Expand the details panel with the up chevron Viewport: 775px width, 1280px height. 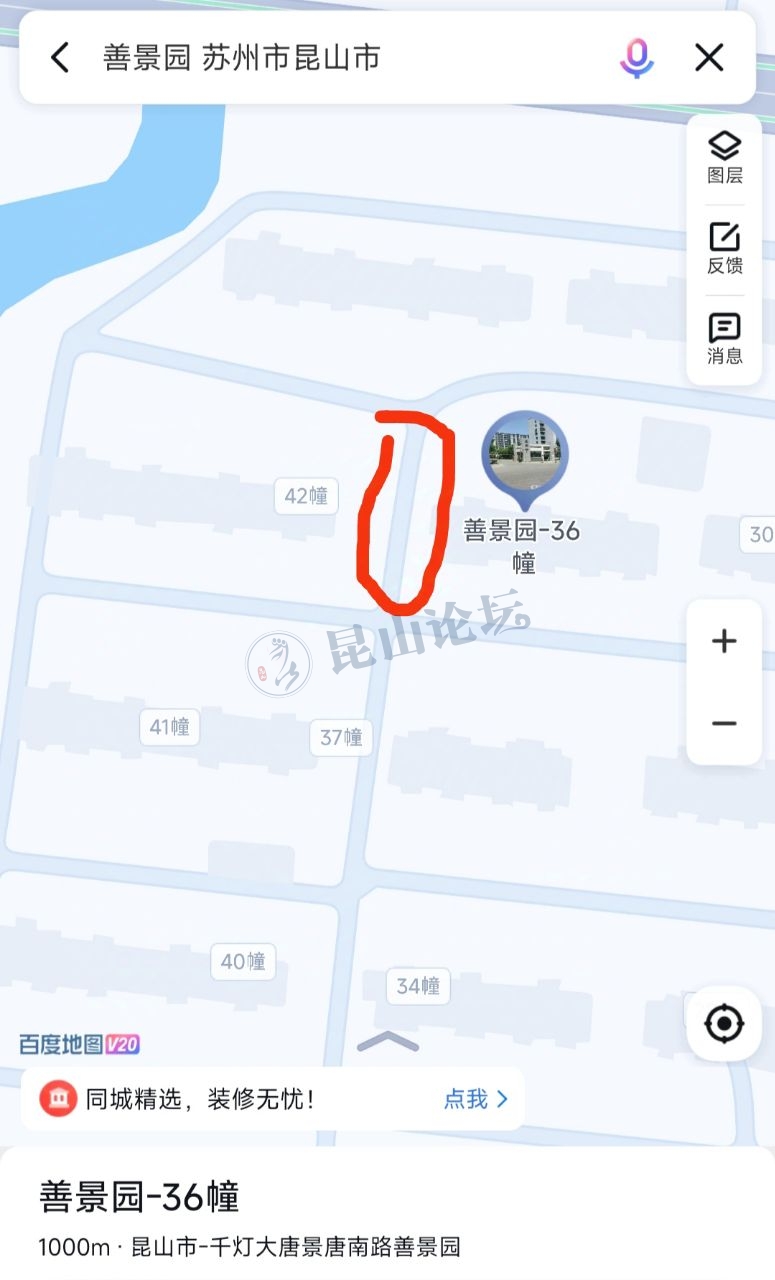pyautogui.click(x=387, y=1042)
